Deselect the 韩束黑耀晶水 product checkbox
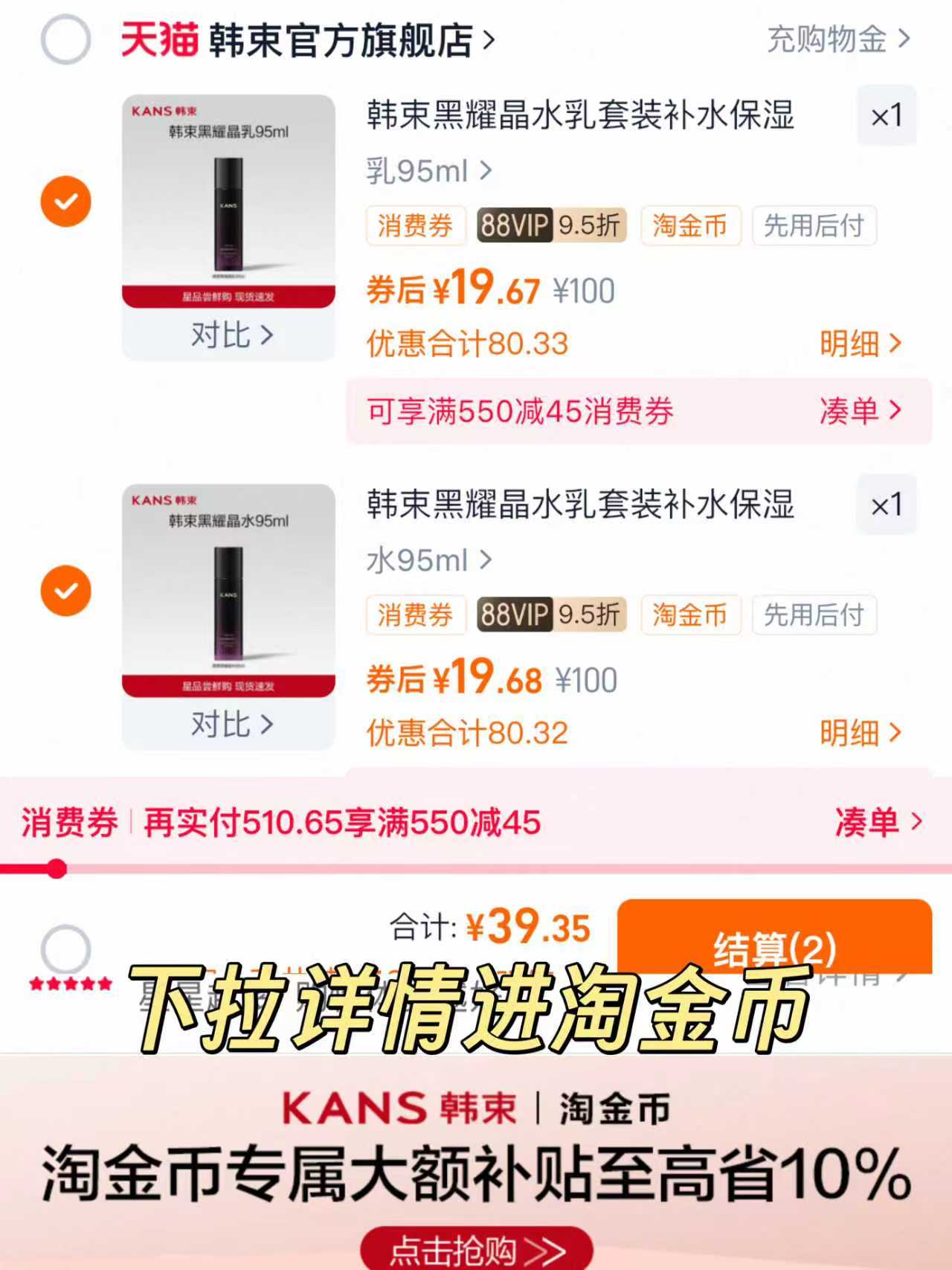Screen dimensions: 952x1270 65,590
